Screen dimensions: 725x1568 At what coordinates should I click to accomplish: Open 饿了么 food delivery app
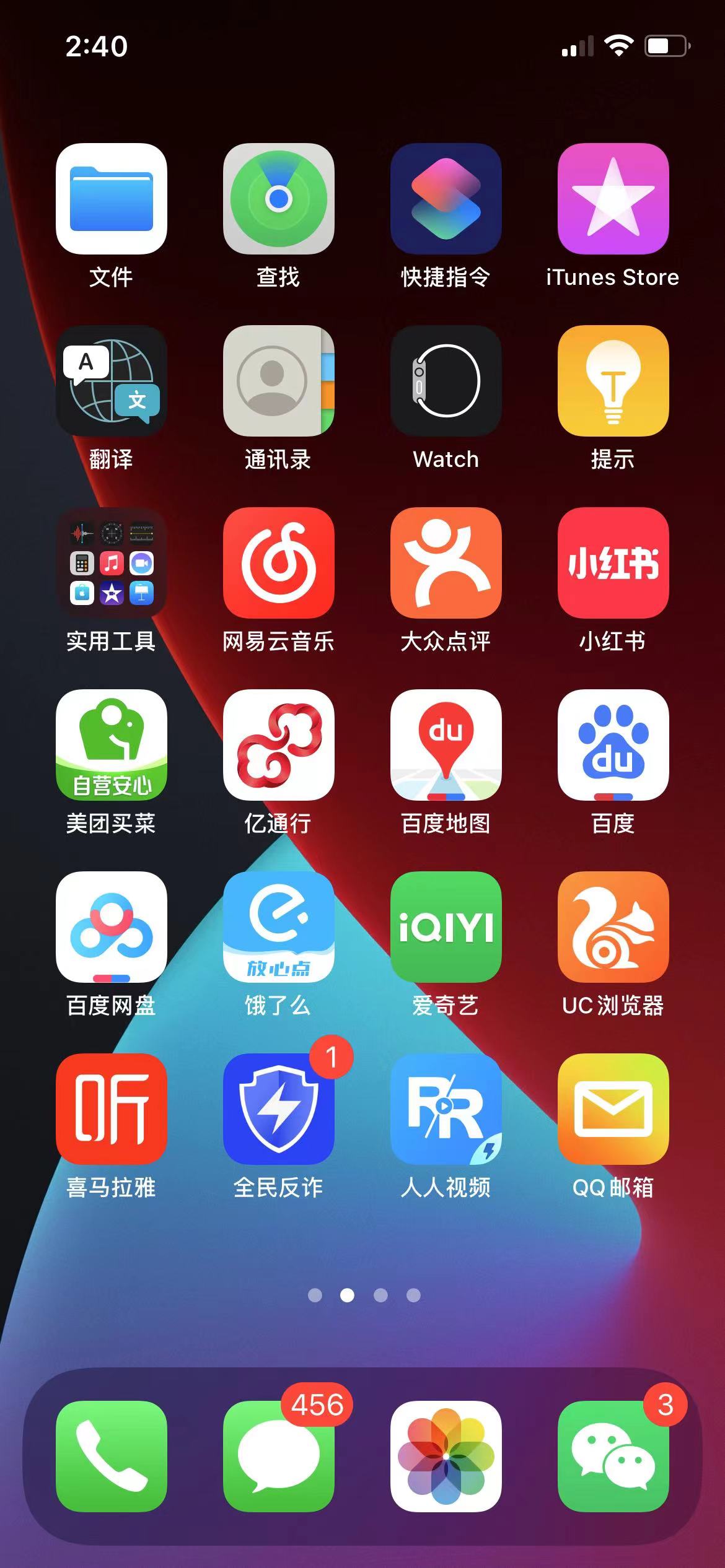click(x=279, y=927)
